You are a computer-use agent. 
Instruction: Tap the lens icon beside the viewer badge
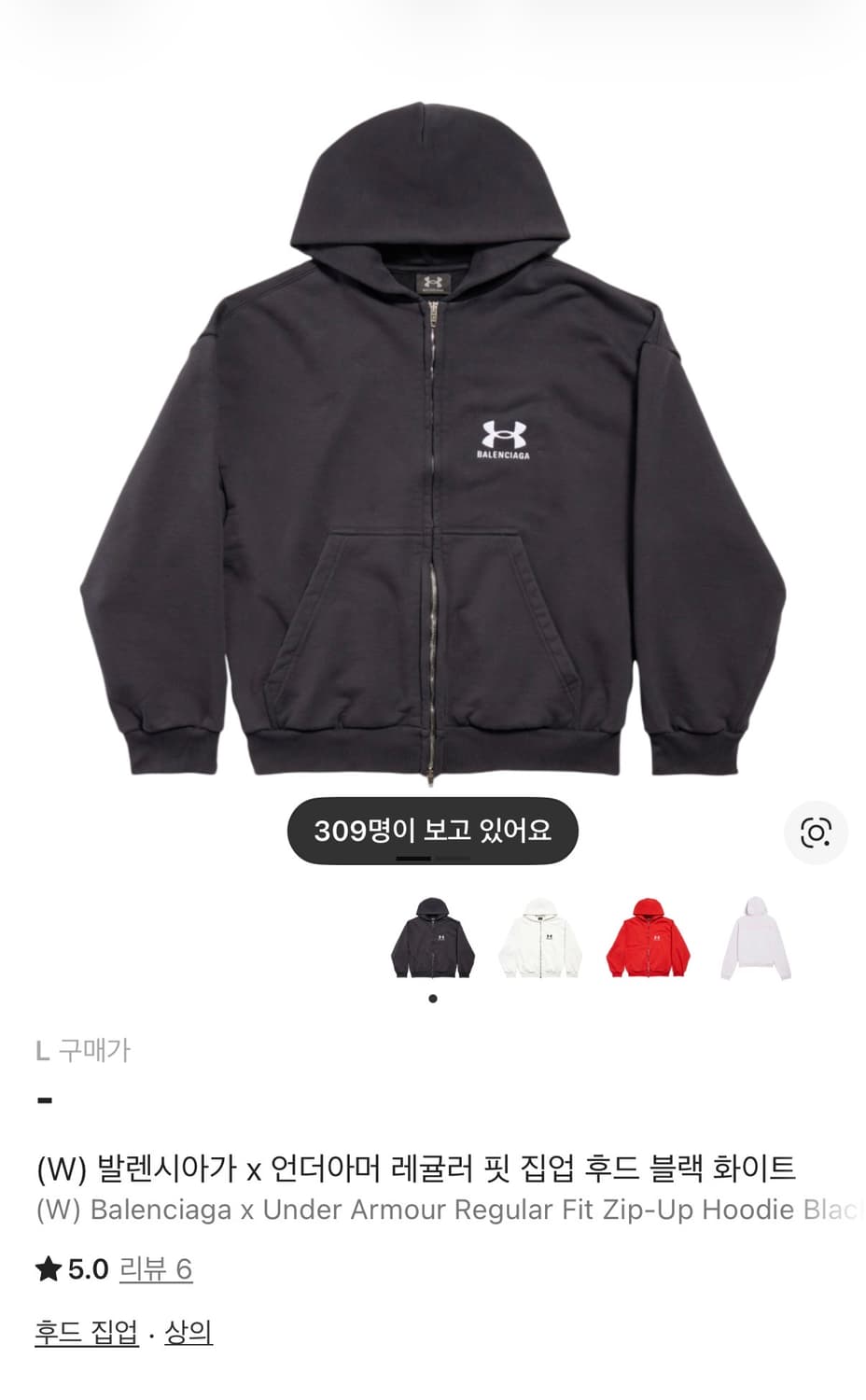(817, 832)
